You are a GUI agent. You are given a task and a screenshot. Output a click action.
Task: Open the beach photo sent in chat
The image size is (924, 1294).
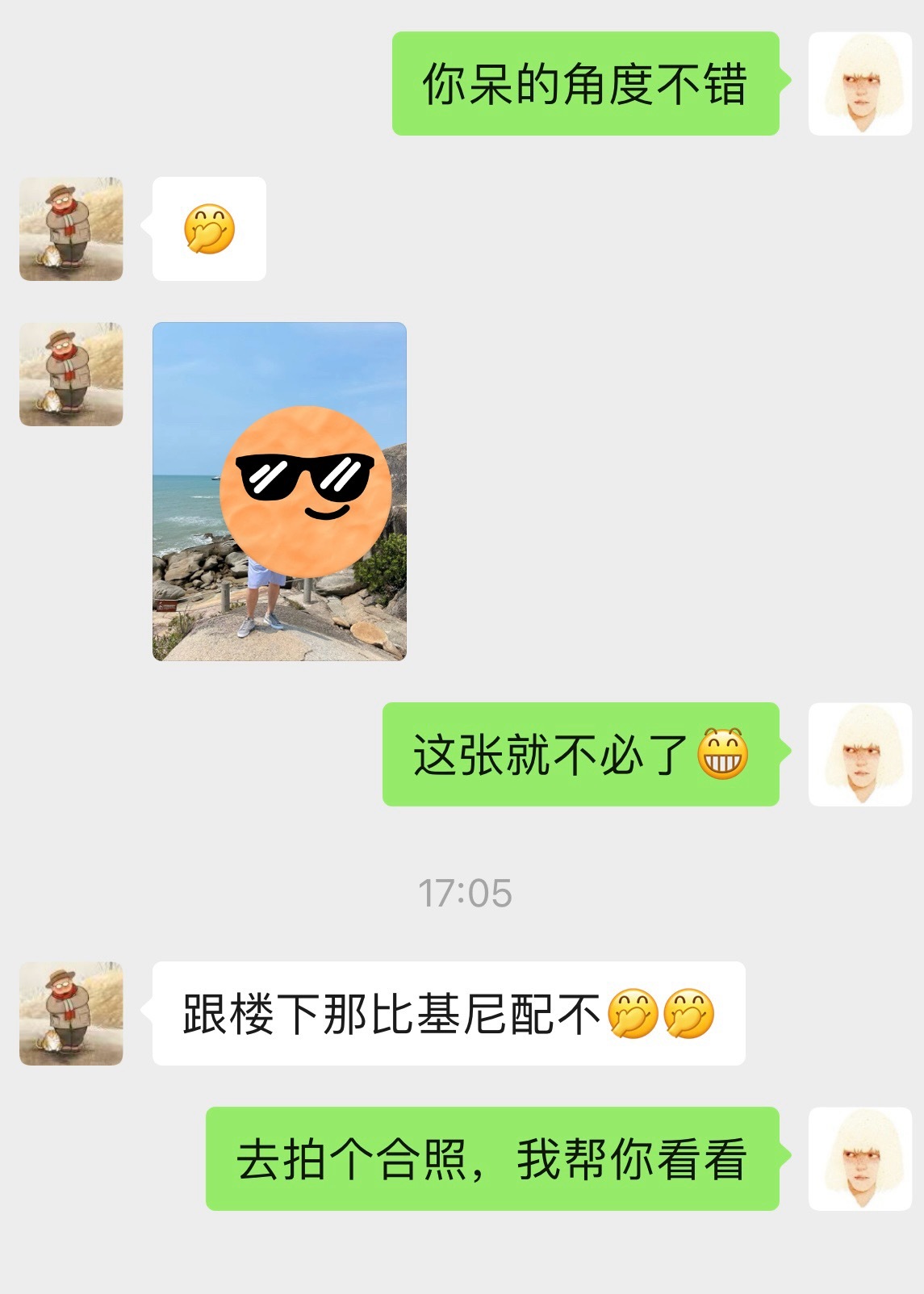pos(279,491)
